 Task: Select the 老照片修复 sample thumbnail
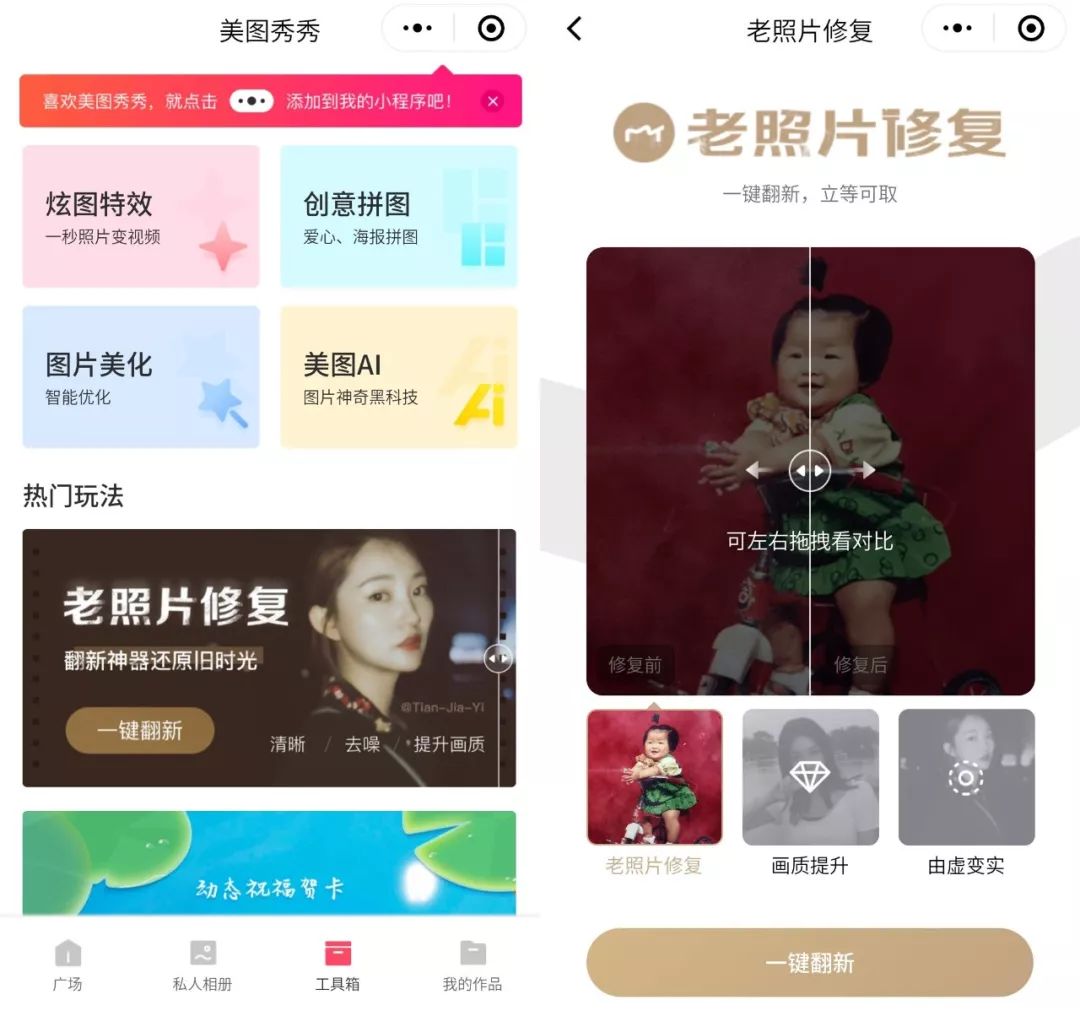click(654, 777)
